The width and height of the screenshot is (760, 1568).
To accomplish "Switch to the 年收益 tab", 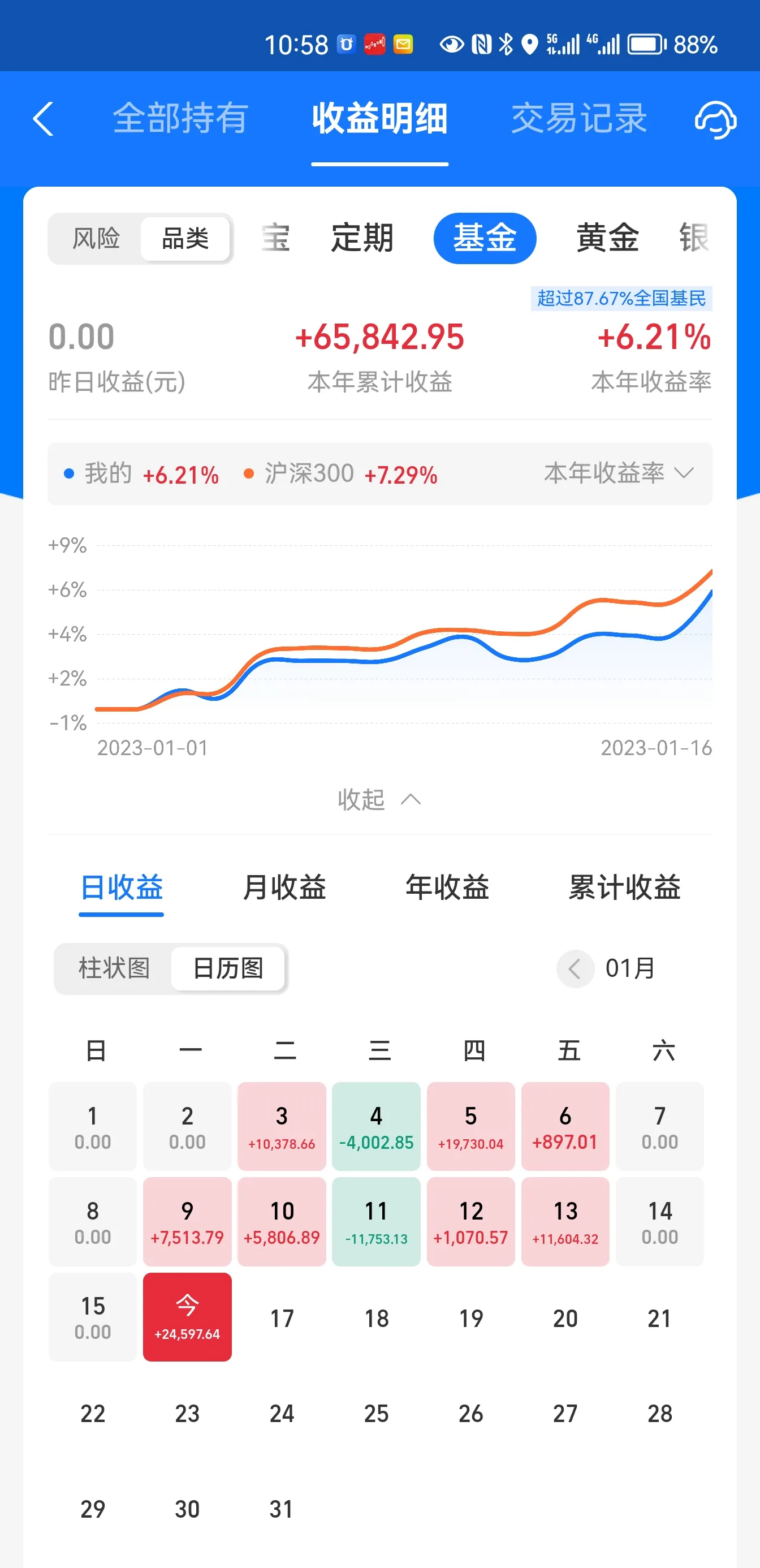I will tap(447, 887).
